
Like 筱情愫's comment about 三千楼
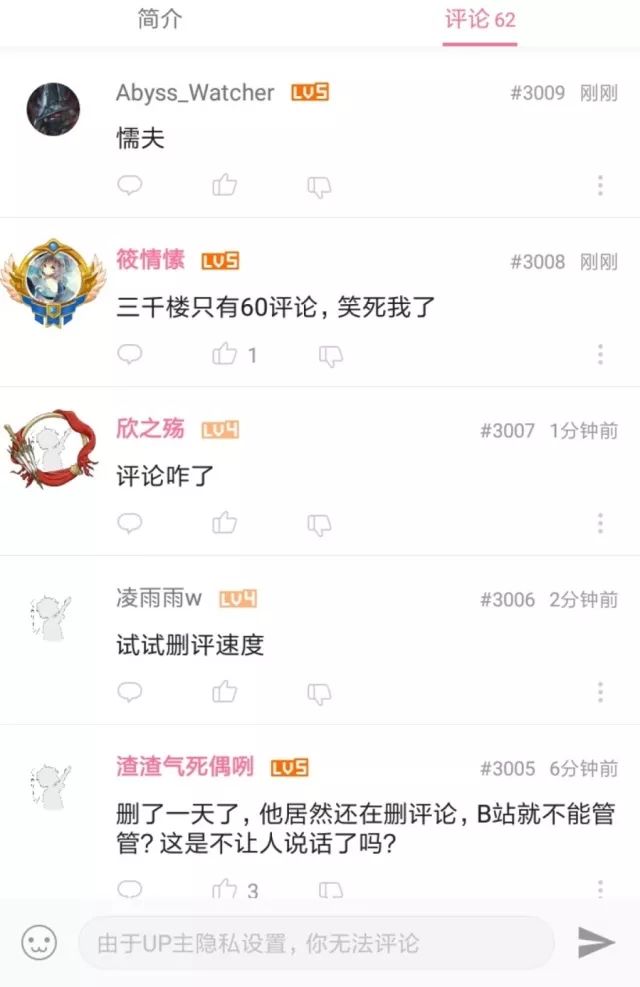pos(226,354)
